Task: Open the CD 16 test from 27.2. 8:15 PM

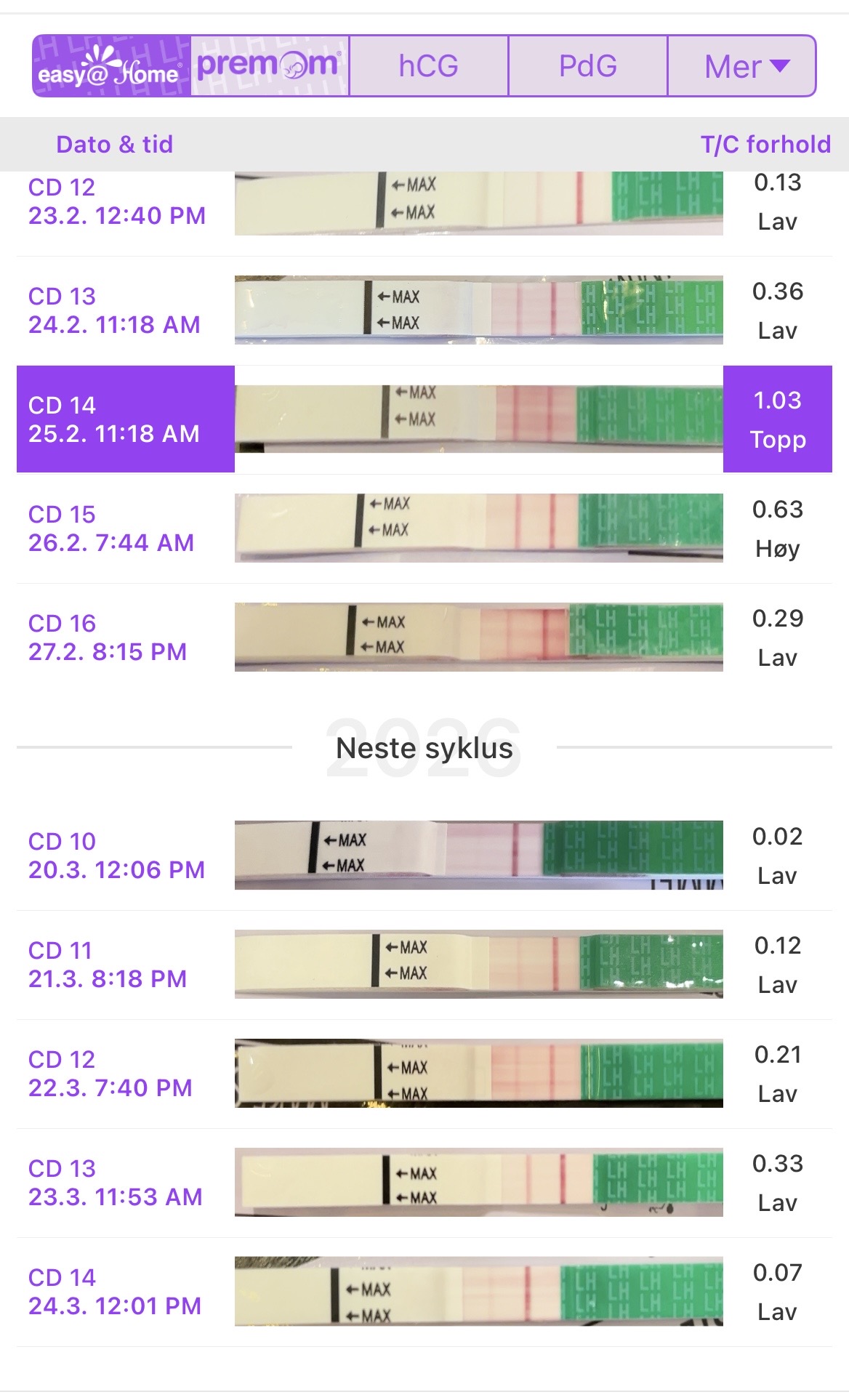Action: (424, 637)
